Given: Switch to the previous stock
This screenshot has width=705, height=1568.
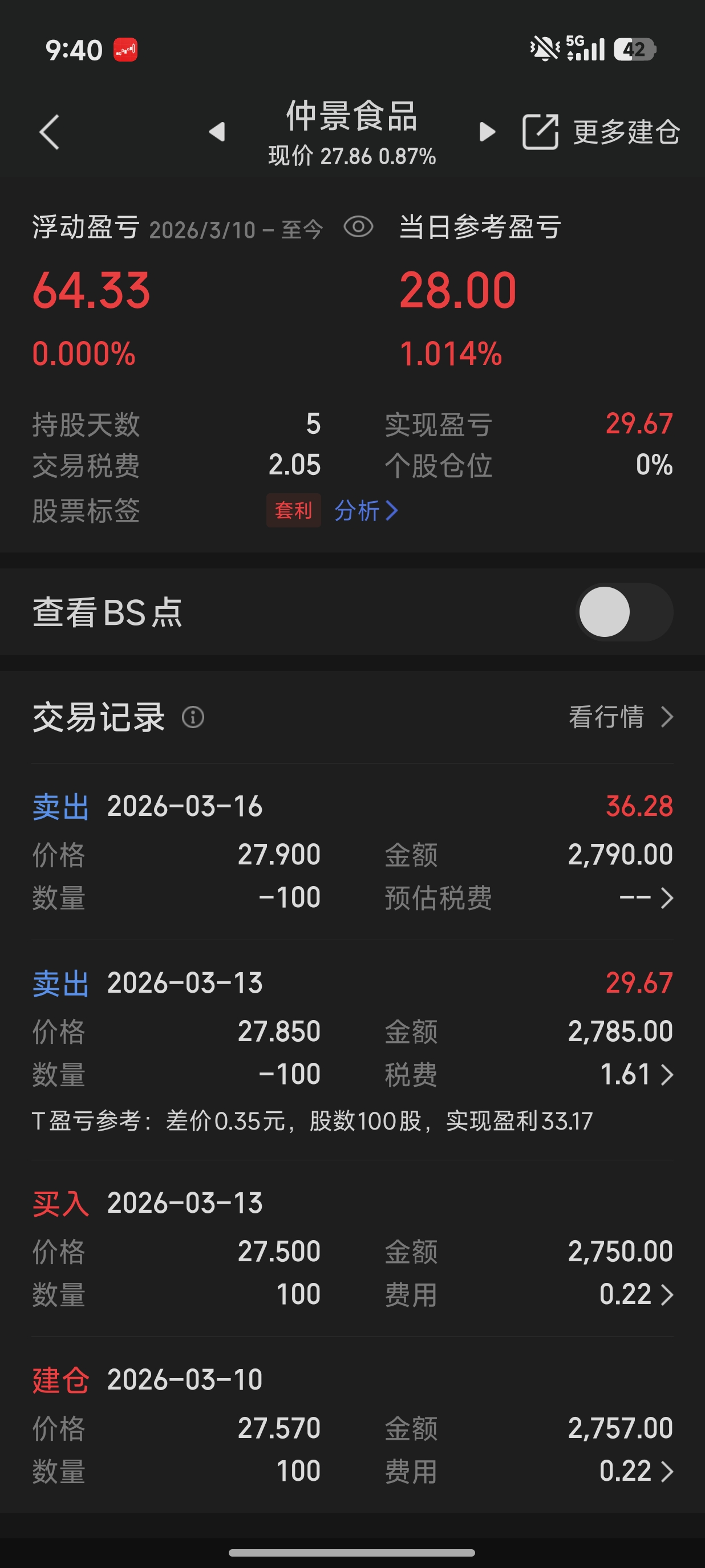Looking at the screenshot, I should 217,132.
